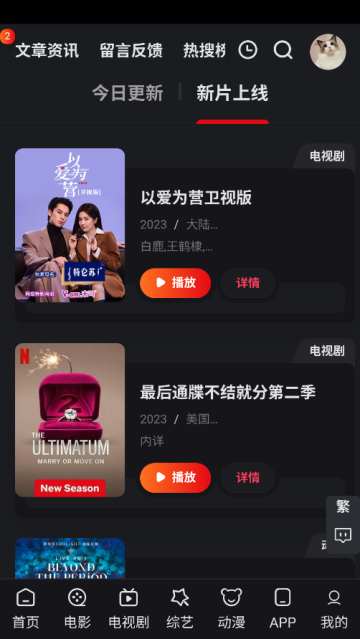This screenshot has height=639, width=360.
Task: Switch to the 今日更新 tab
Action: [x=128, y=93]
